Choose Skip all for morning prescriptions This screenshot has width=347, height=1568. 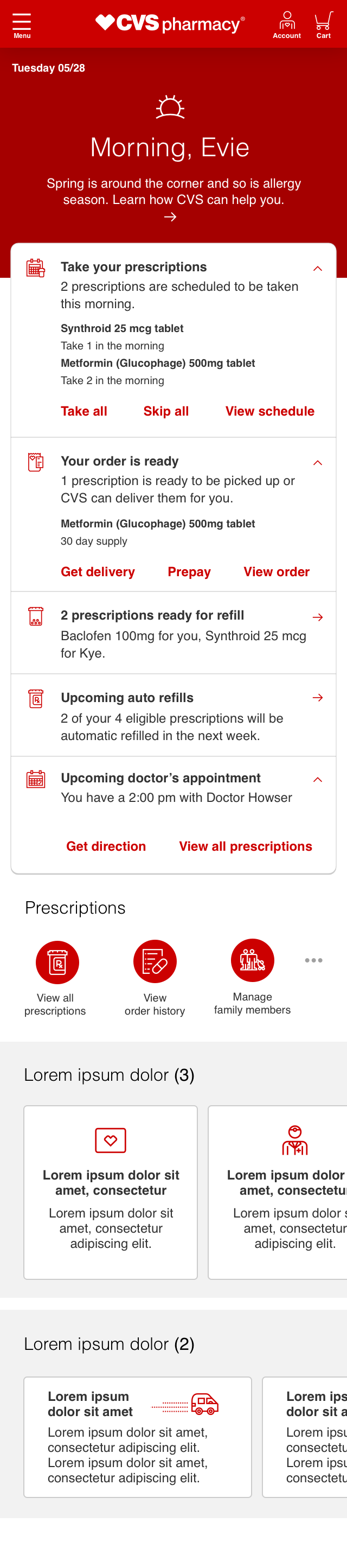(166, 411)
